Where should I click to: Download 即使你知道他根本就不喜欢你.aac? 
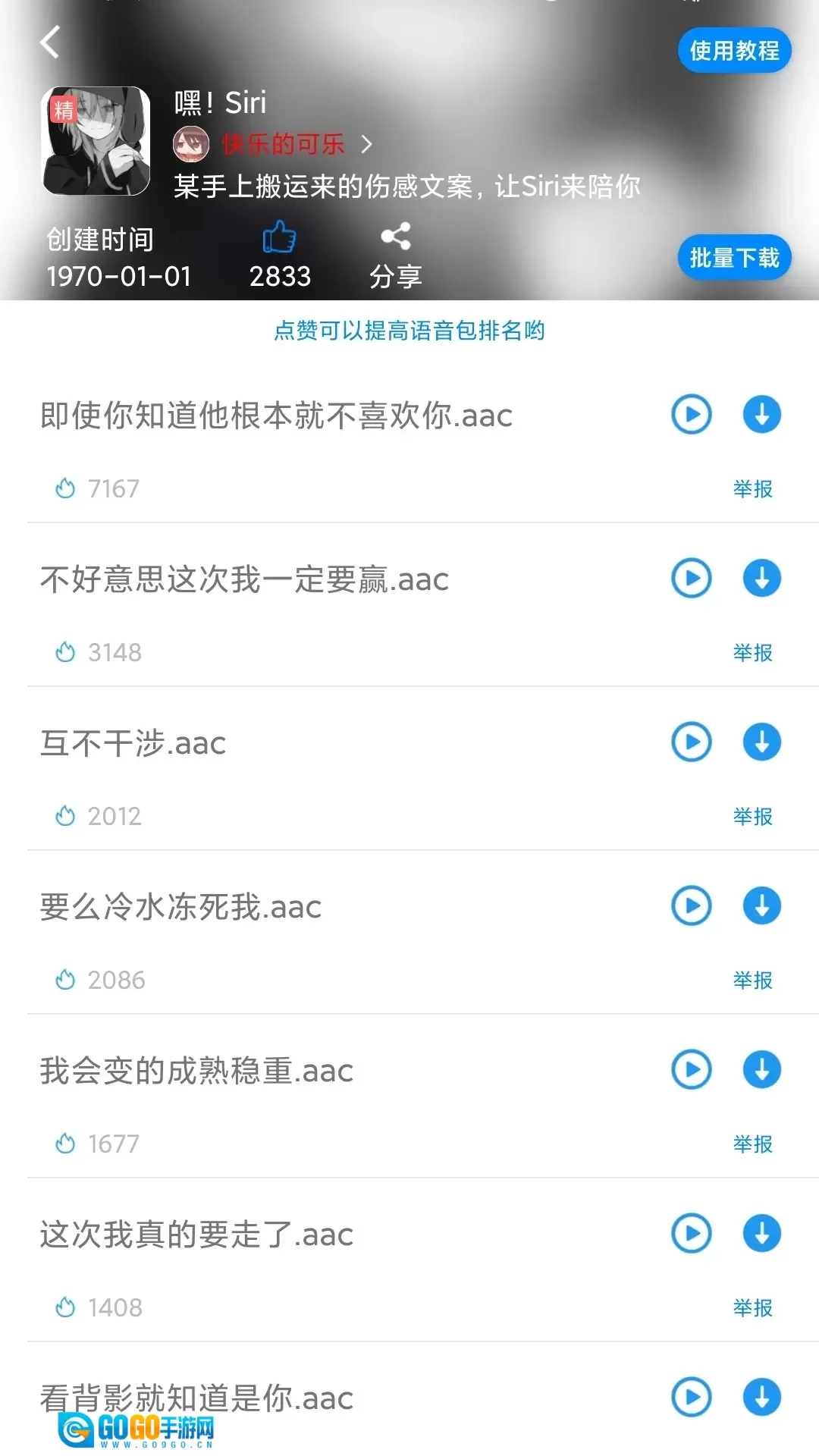click(x=761, y=415)
